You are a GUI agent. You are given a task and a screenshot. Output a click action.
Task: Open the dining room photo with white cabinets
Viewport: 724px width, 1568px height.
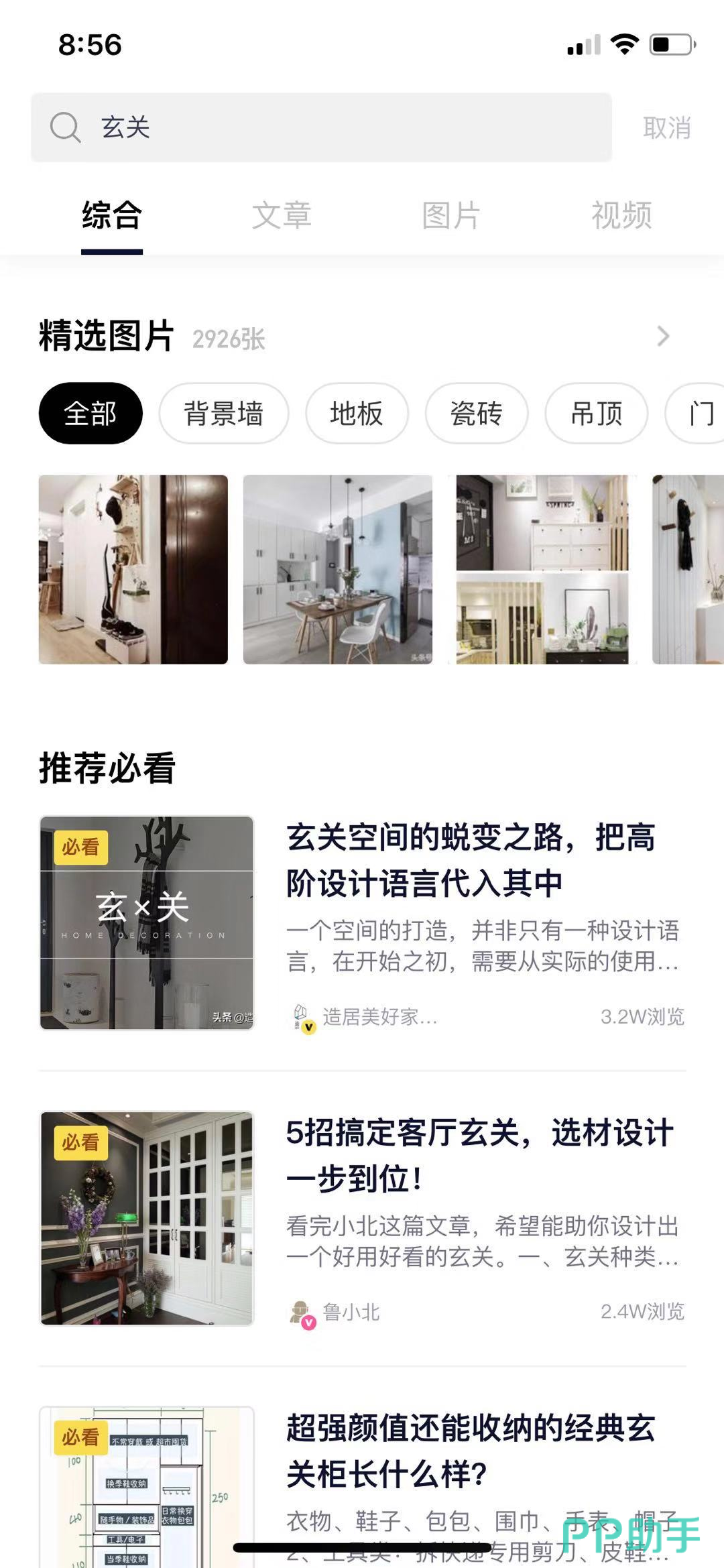tap(338, 570)
